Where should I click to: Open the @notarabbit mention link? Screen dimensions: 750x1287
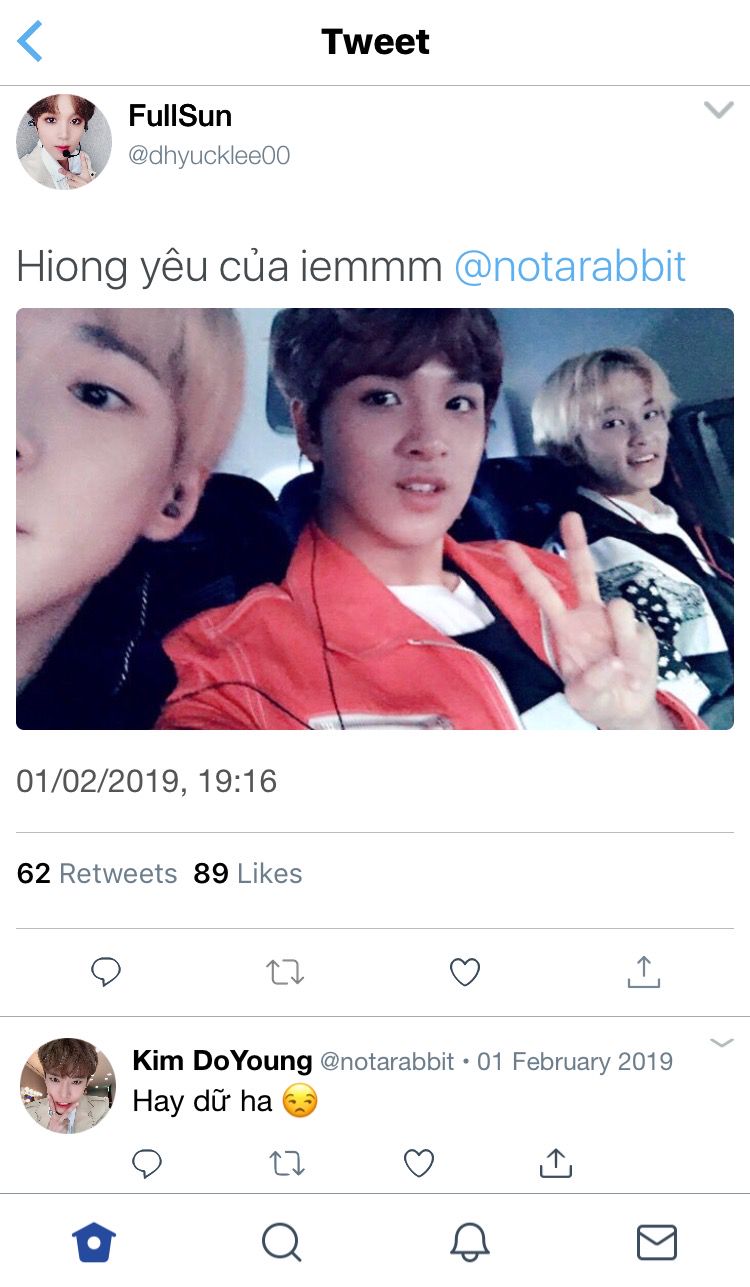coord(570,267)
